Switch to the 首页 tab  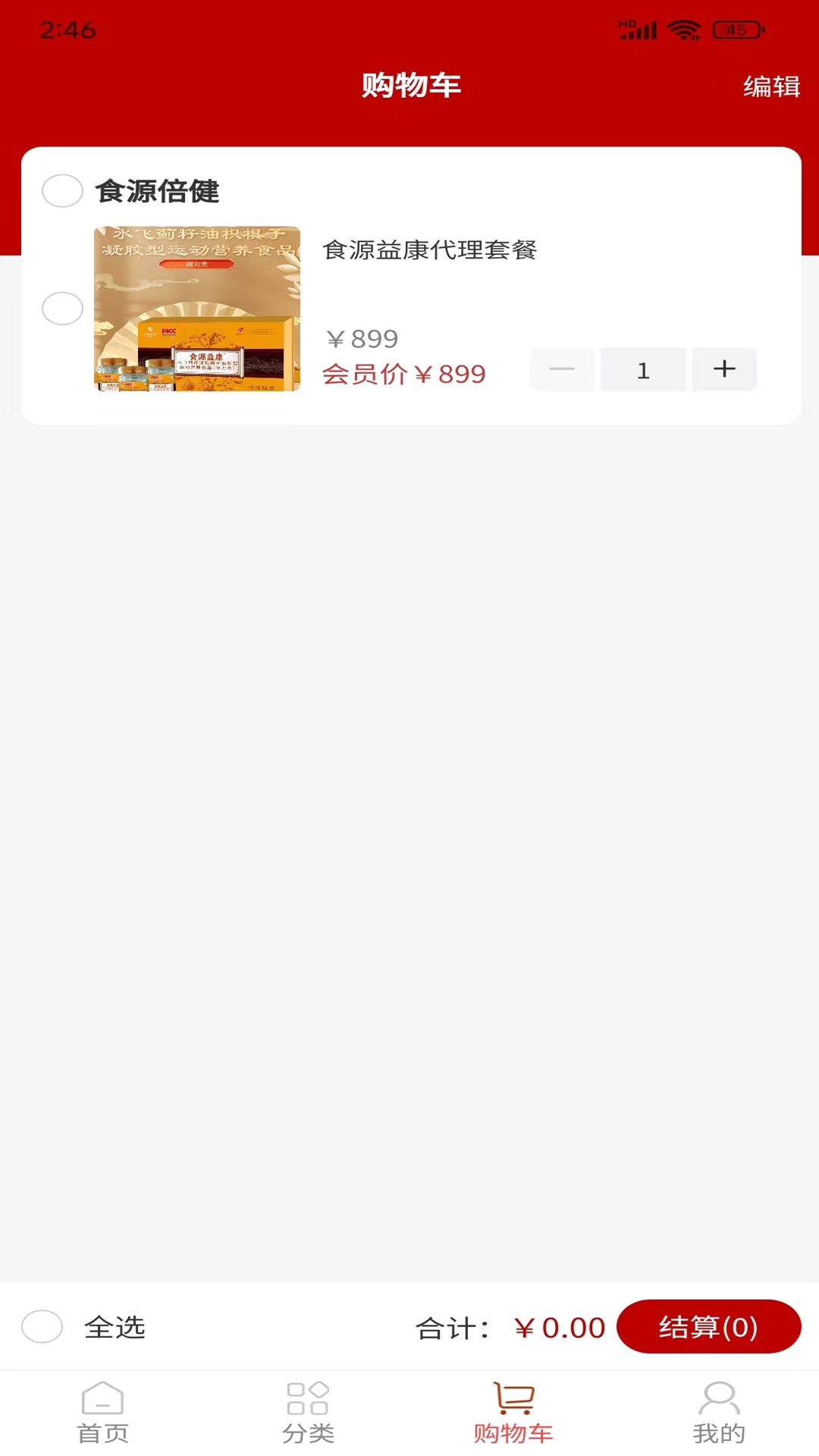[x=102, y=1413]
